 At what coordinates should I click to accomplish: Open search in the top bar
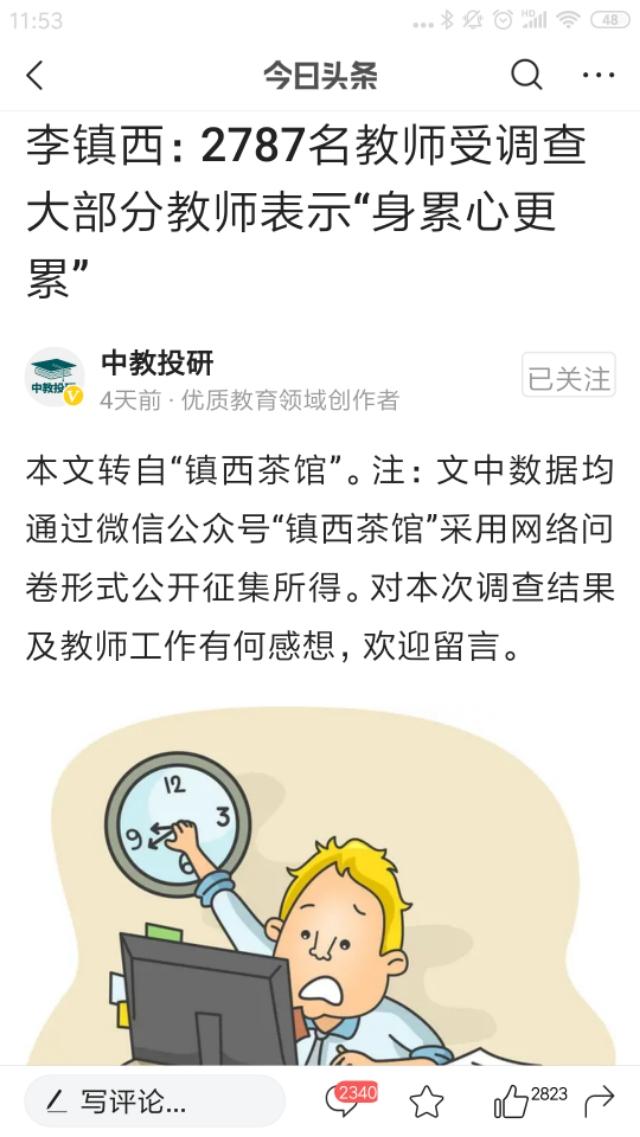pyautogui.click(x=526, y=75)
